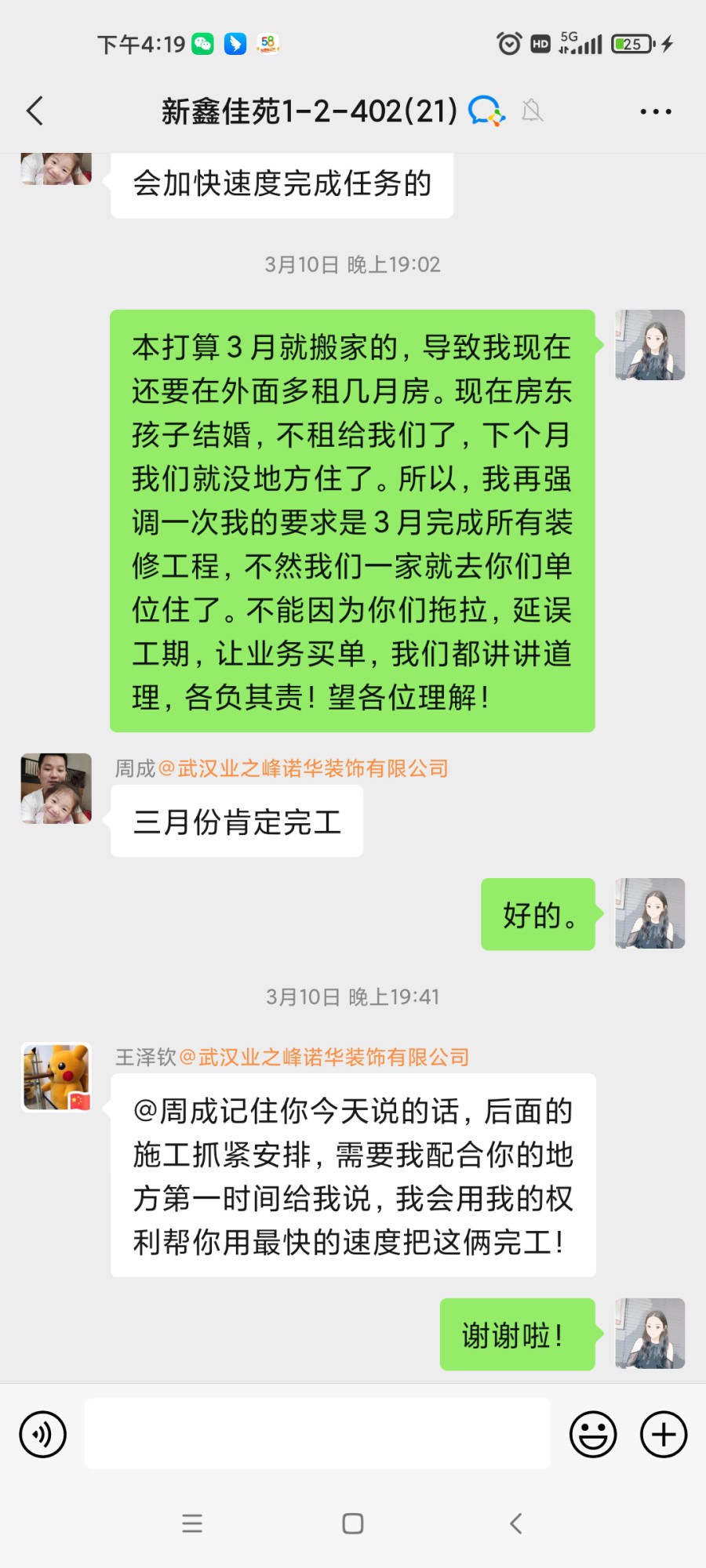Switch to voice message input

(x=43, y=1434)
